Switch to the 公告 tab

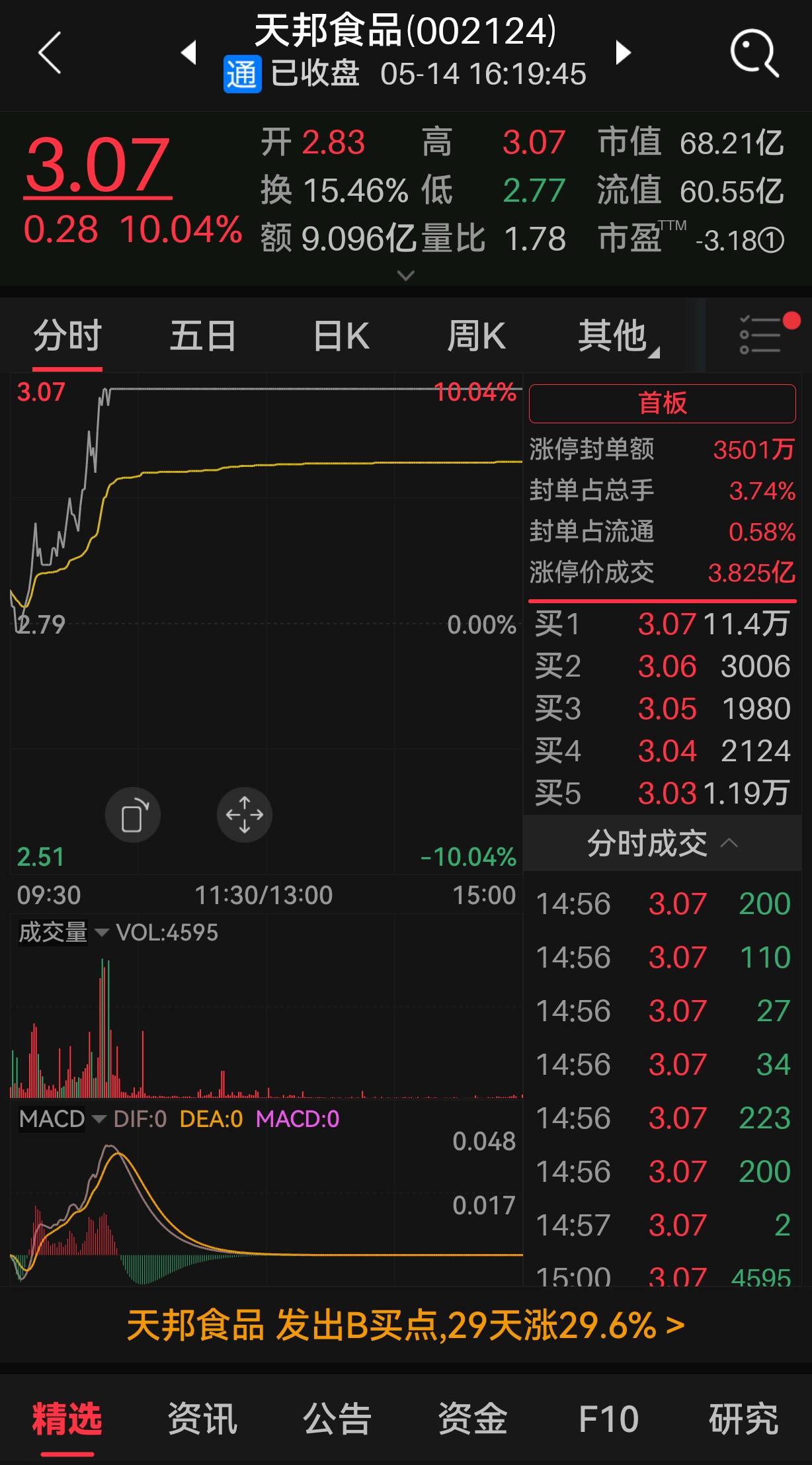tap(337, 1419)
